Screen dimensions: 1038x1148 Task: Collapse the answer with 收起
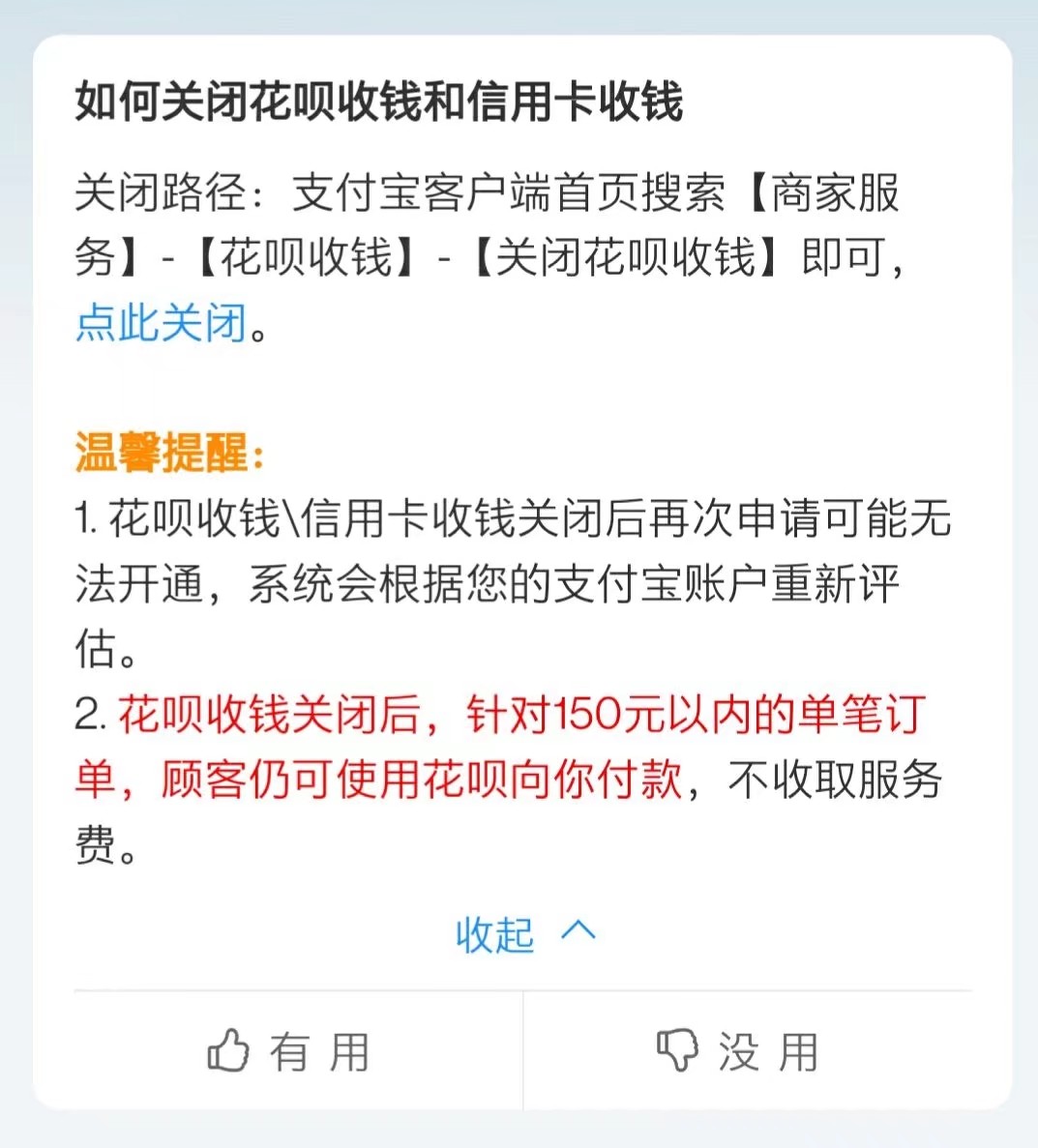point(523,934)
